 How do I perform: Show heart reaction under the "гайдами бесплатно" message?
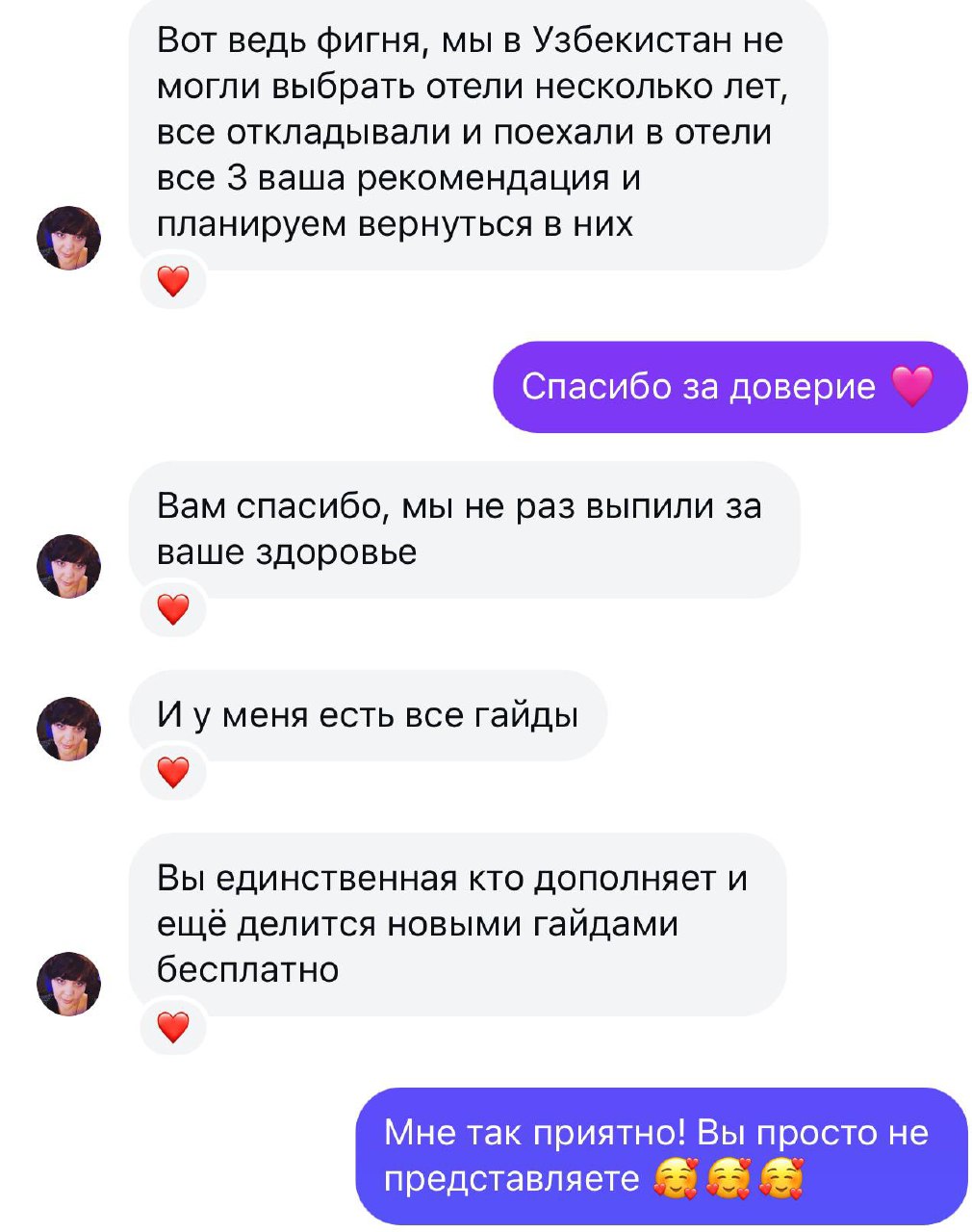pyautogui.click(x=173, y=1027)
